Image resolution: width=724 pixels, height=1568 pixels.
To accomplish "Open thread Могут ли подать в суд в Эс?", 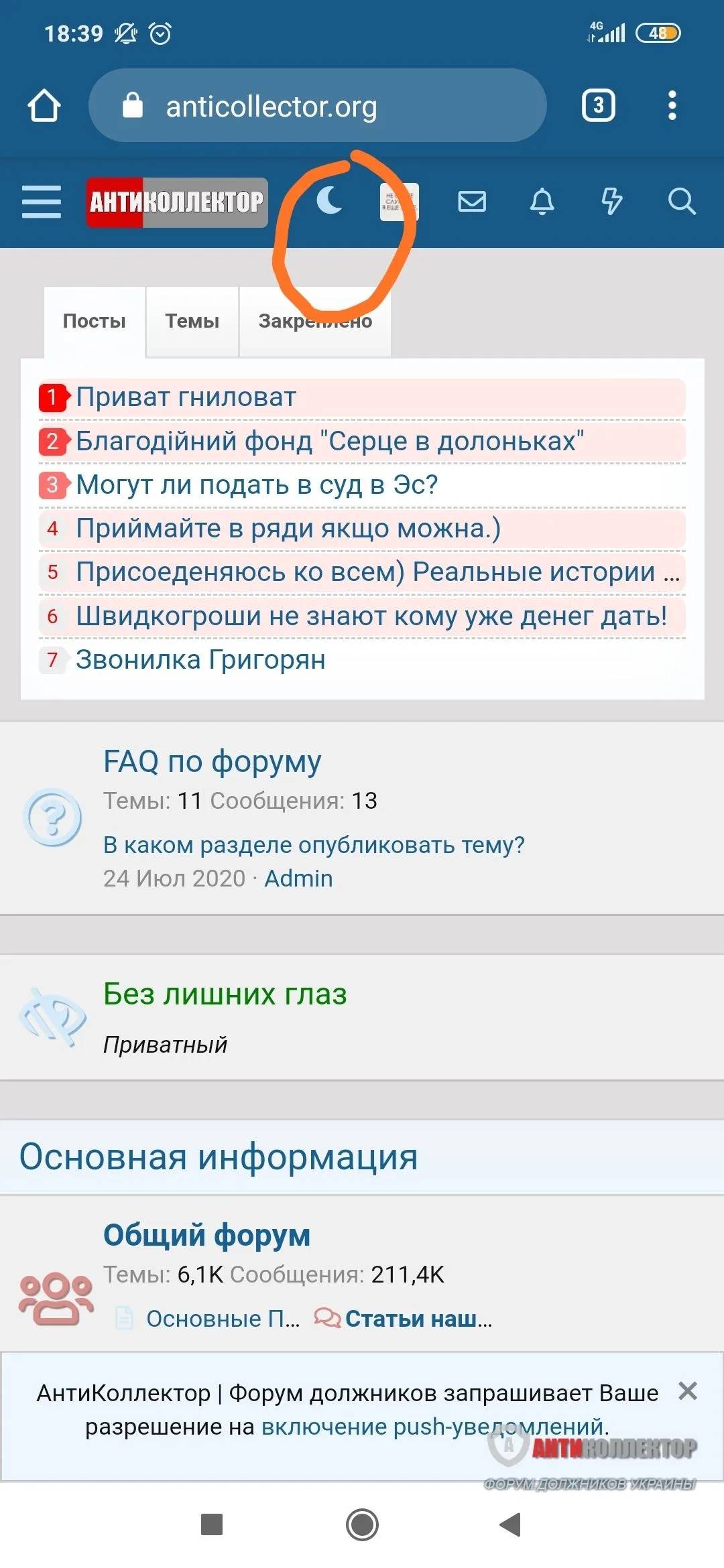I will click(256, 484).
